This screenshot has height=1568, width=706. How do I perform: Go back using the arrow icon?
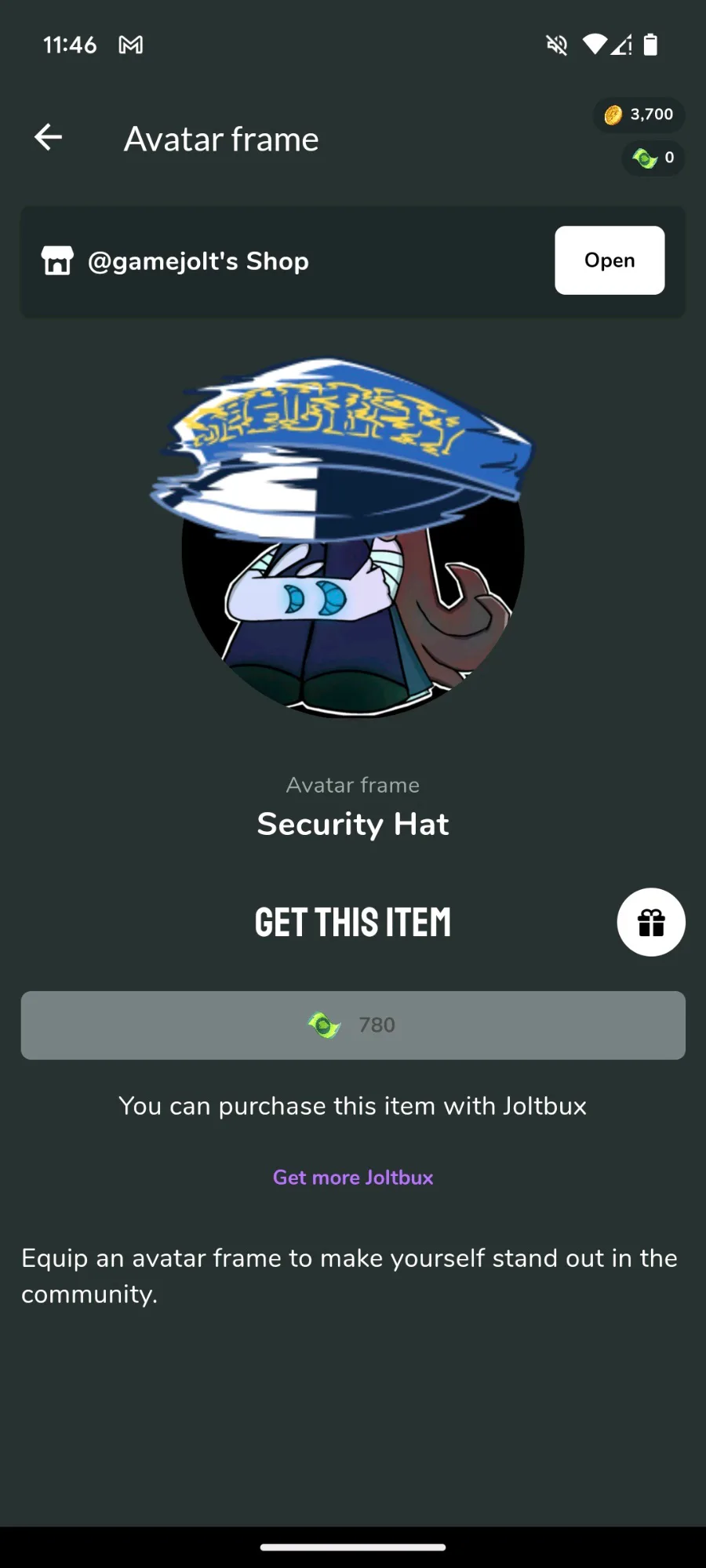click(x=49, y=138)
